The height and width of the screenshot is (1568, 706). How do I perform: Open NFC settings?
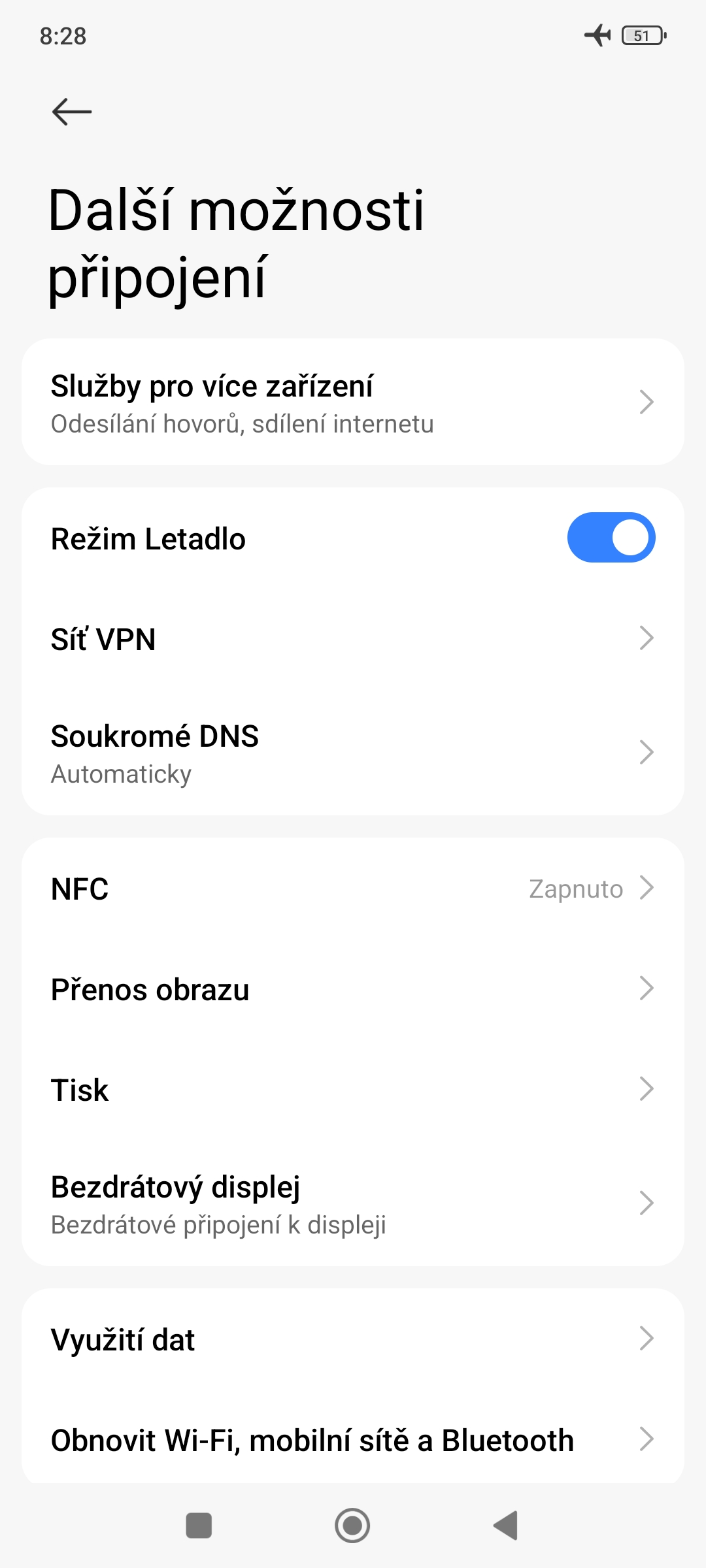(353, 889)
